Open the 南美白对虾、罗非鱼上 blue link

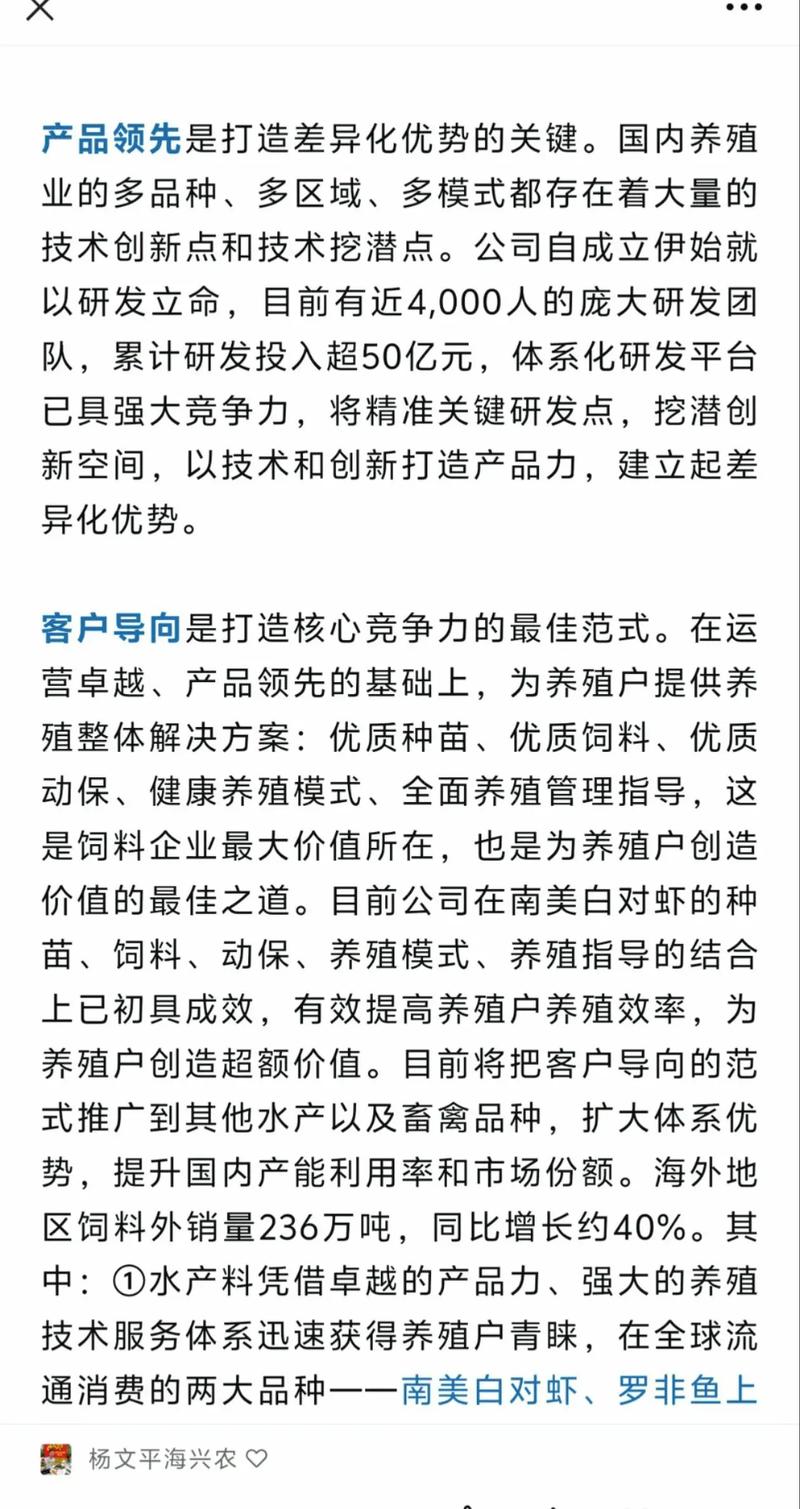[578, 1390]
